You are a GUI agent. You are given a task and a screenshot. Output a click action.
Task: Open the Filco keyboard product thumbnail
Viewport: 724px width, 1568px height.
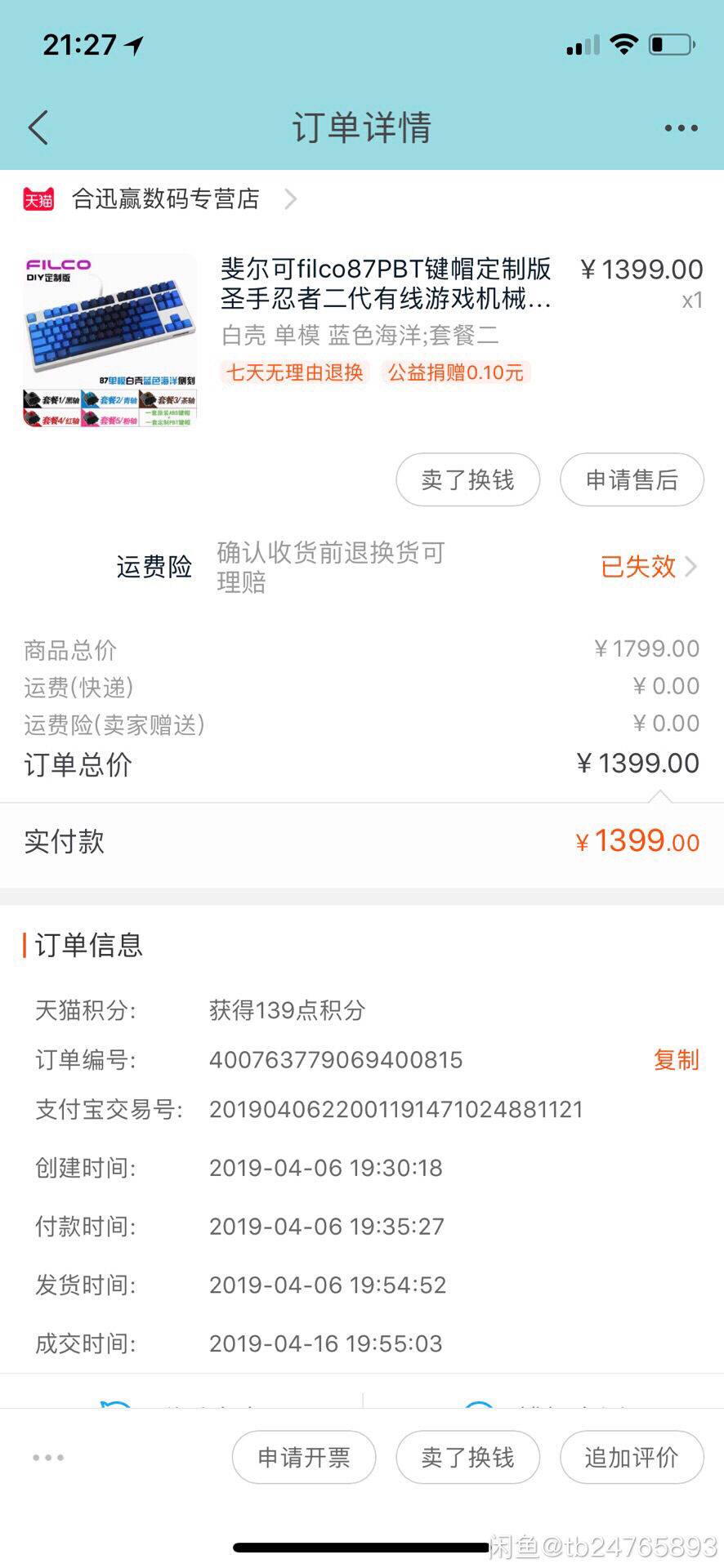coord(110,340)
